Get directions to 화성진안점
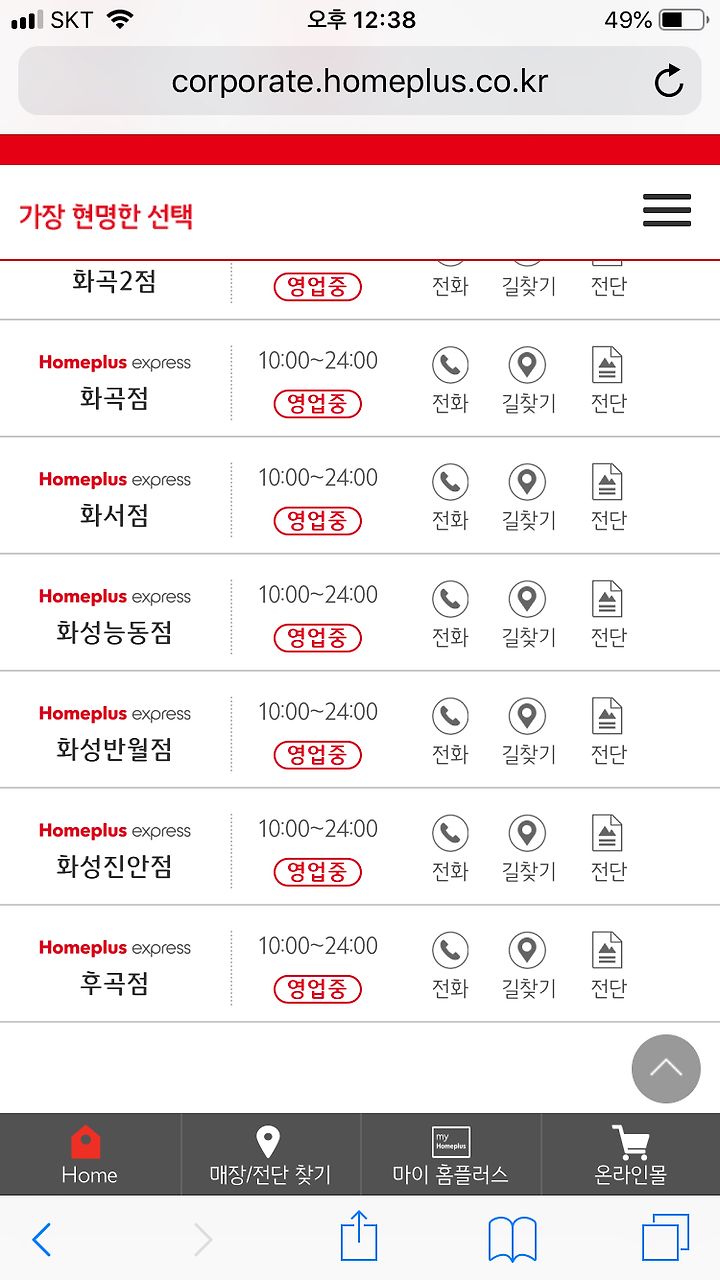Viewport: 720px width, 1280px height. pos(528,848)
